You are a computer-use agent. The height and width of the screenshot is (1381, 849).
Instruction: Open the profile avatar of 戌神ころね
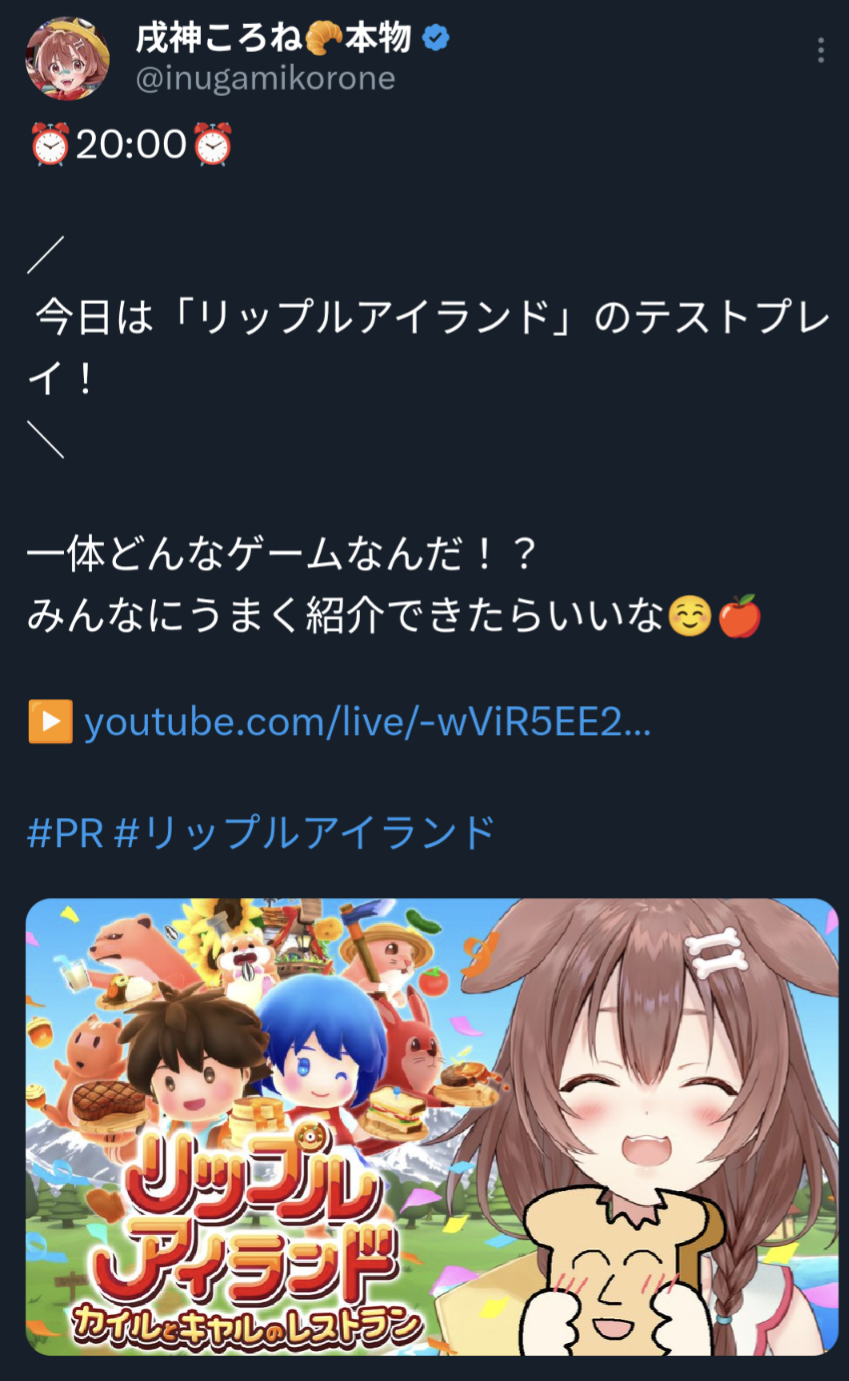[68, 57]
